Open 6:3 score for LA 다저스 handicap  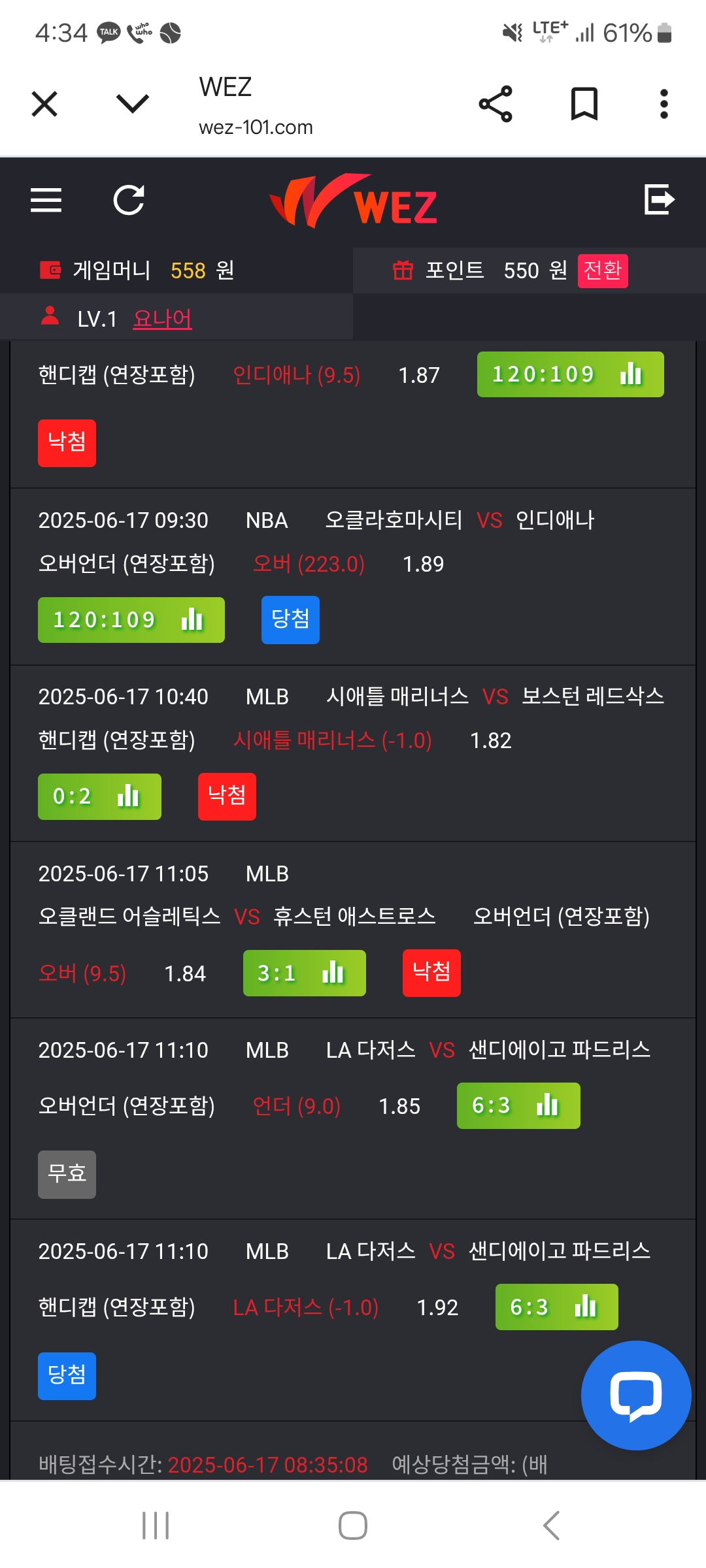pyautogui.click(x=556, y=1307)
